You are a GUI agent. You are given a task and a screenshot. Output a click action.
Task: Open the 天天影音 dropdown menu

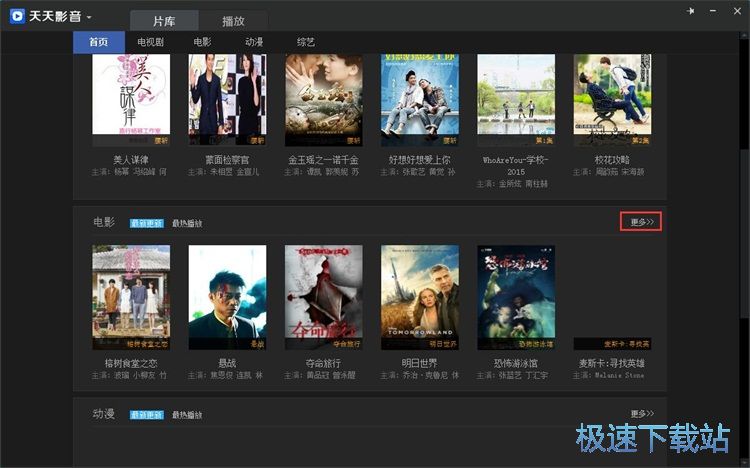click(89, 17)
